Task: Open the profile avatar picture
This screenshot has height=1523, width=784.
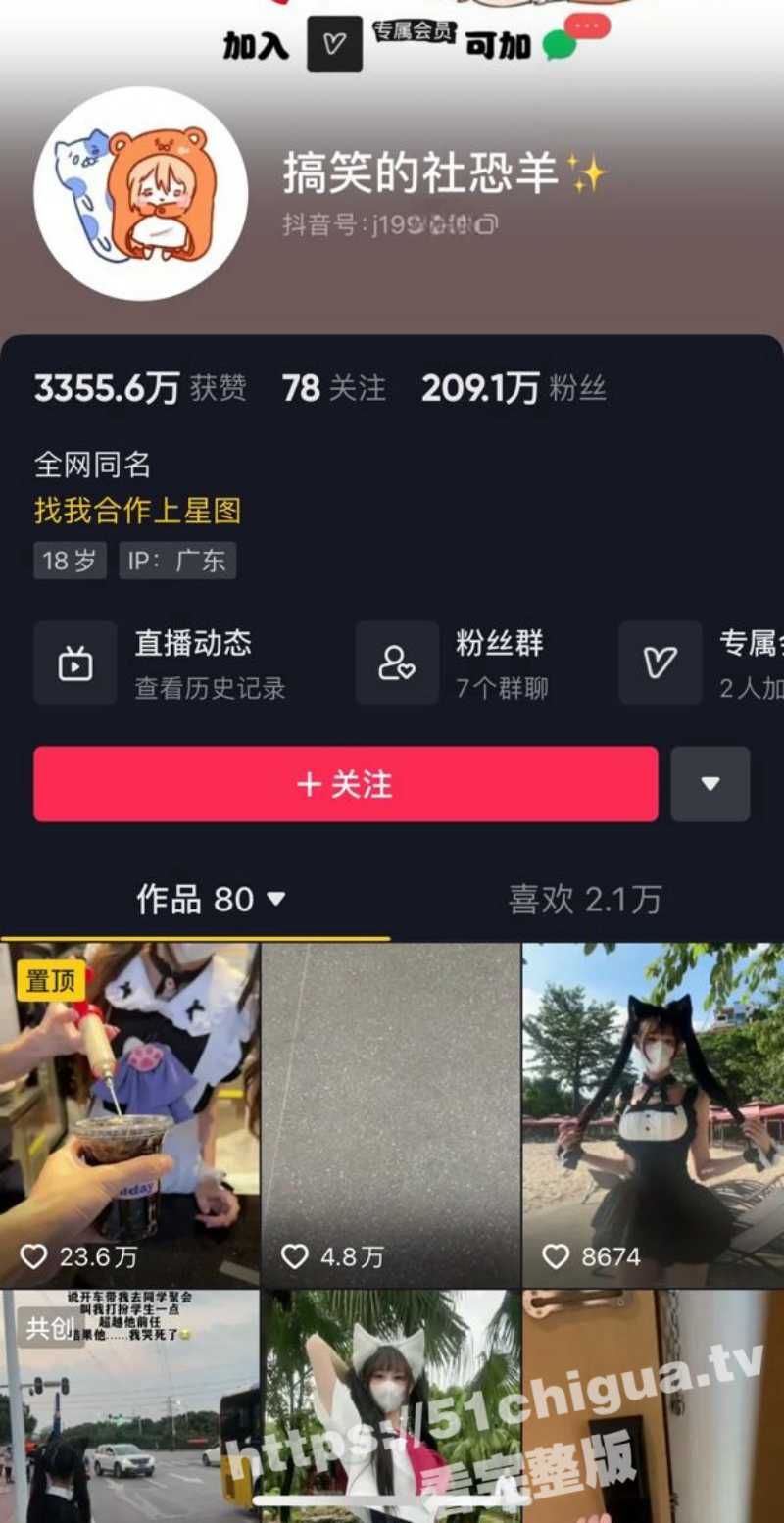Action: click(x=140, y=193)
